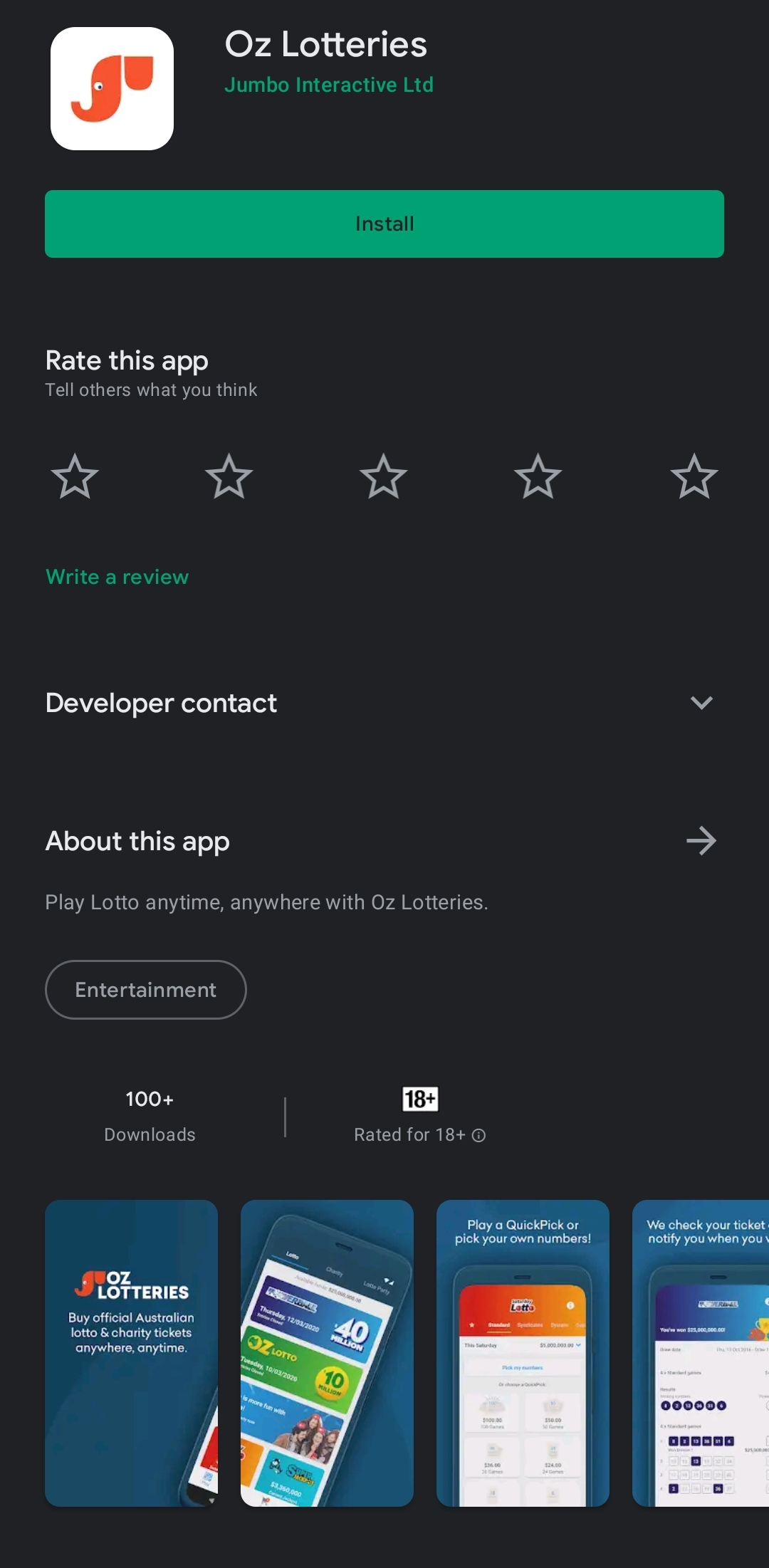Show info for Rated for 18+

point(479,1135)
